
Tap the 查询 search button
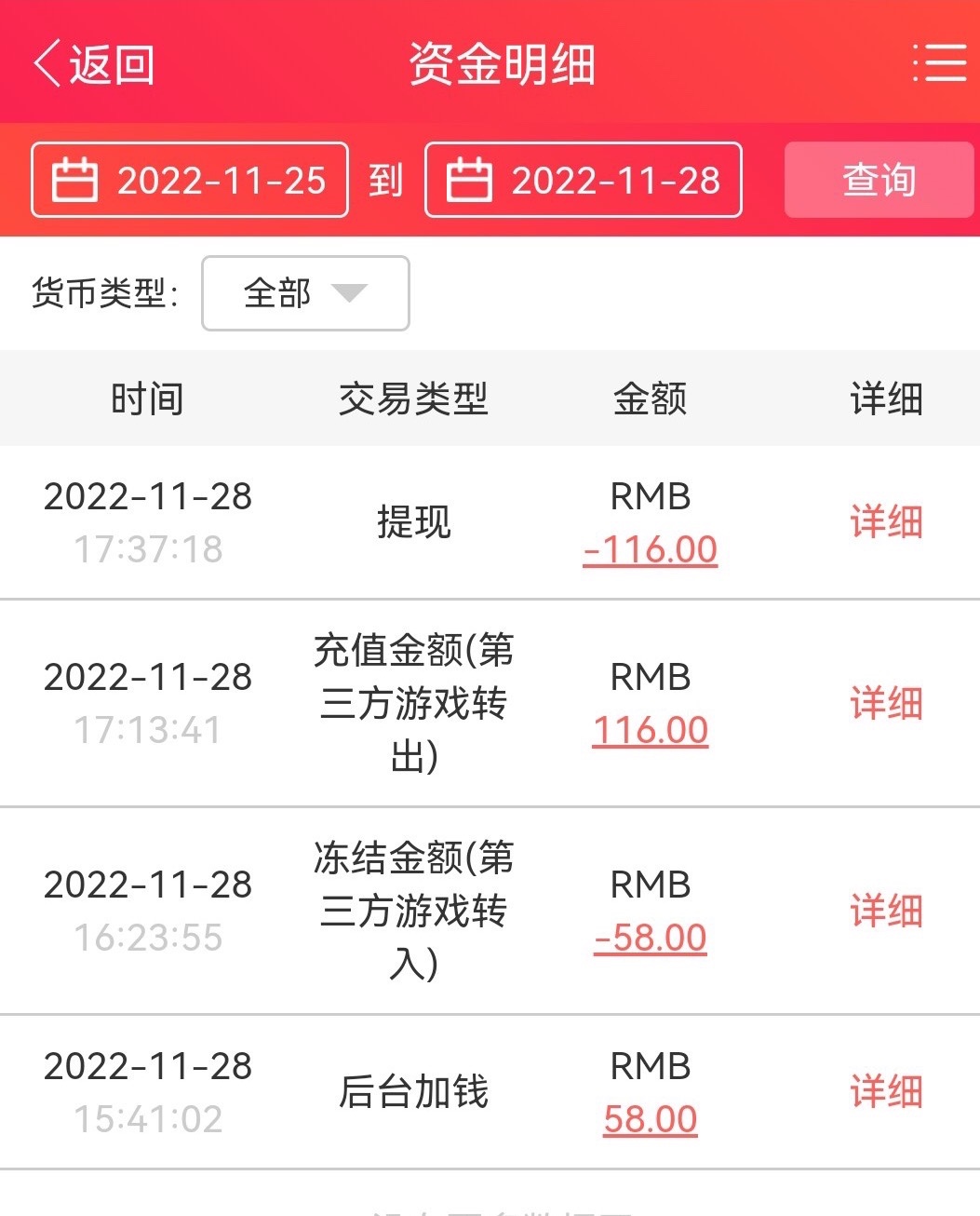[x=879, y=180]
